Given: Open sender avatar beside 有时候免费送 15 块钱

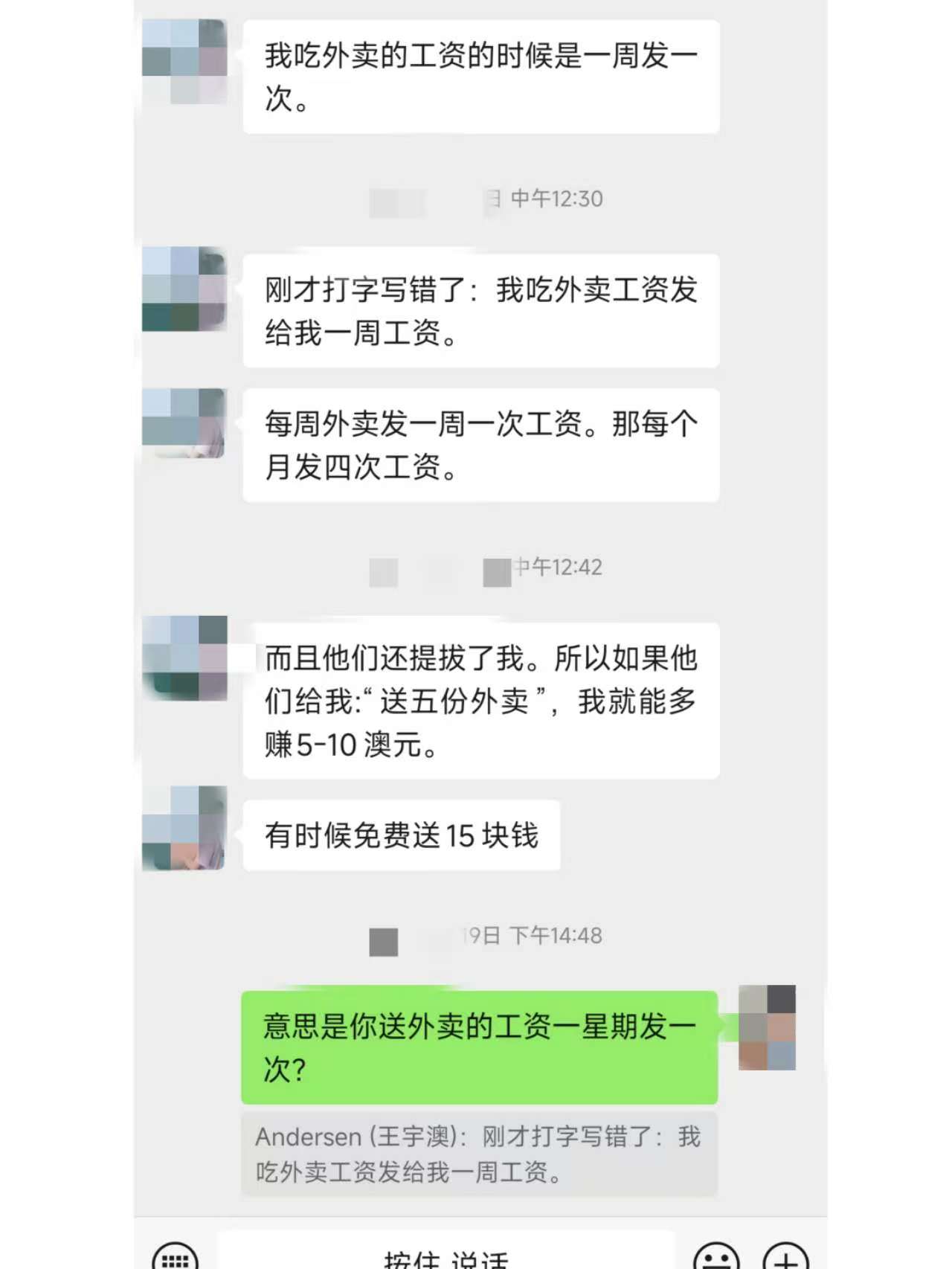Looking at the screenshot, I should click(184, 828).
